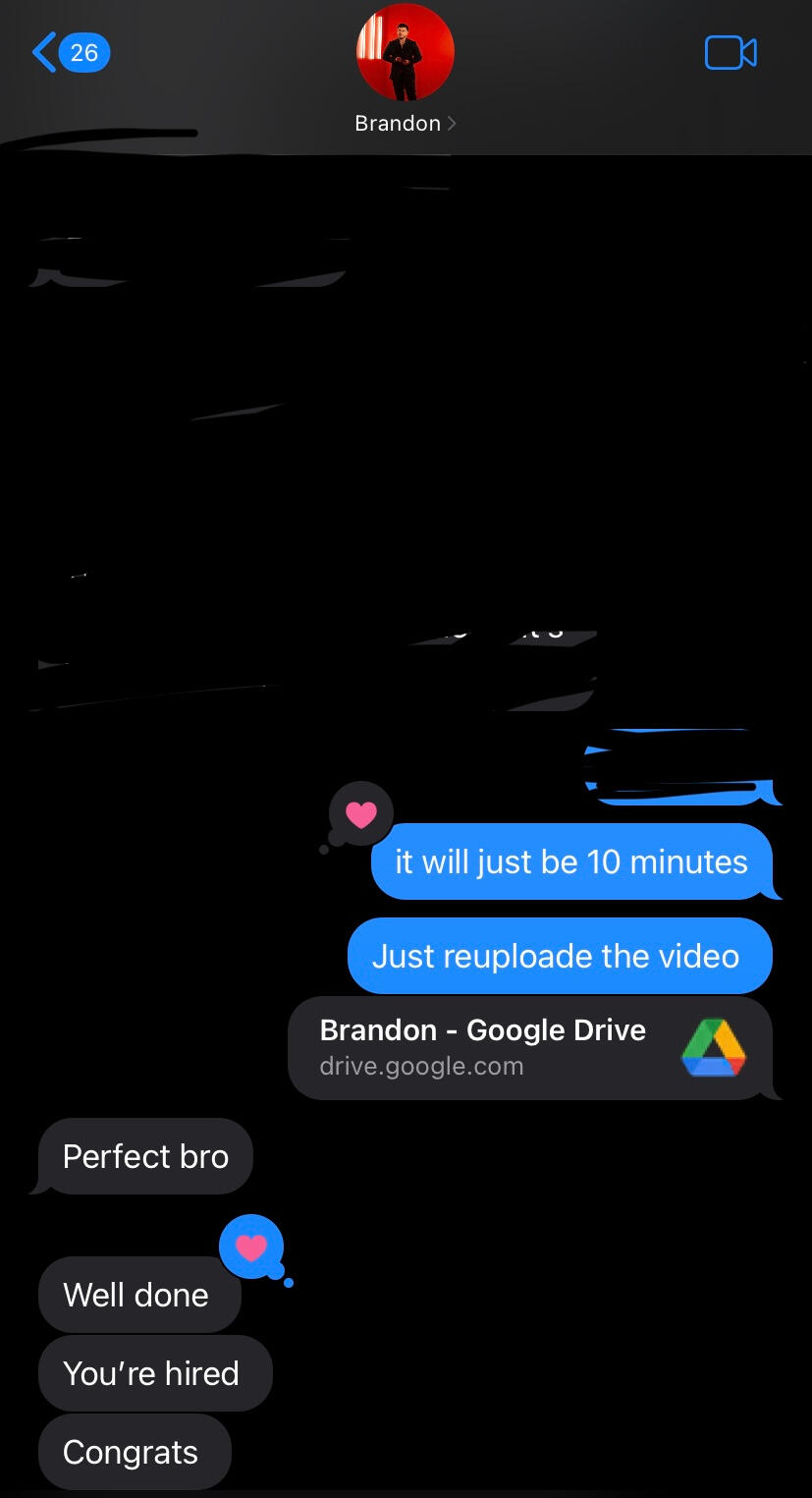
Task: Open Brandon's contact details
Action: [405, 71]
